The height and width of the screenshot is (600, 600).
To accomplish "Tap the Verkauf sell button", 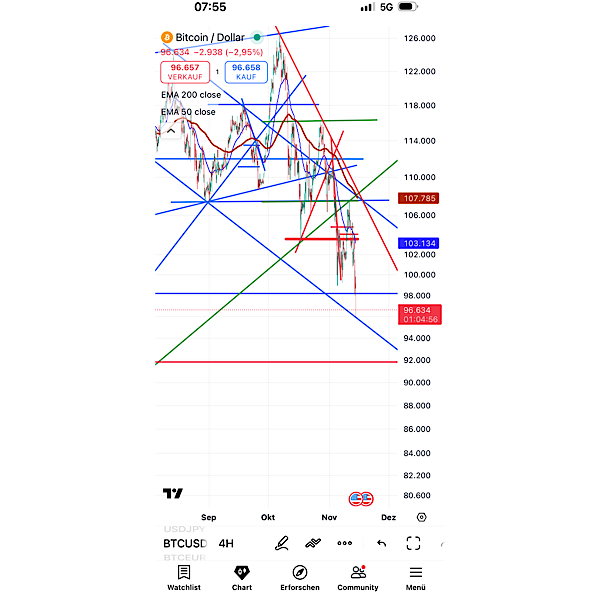I will click(x=184, y=71).
